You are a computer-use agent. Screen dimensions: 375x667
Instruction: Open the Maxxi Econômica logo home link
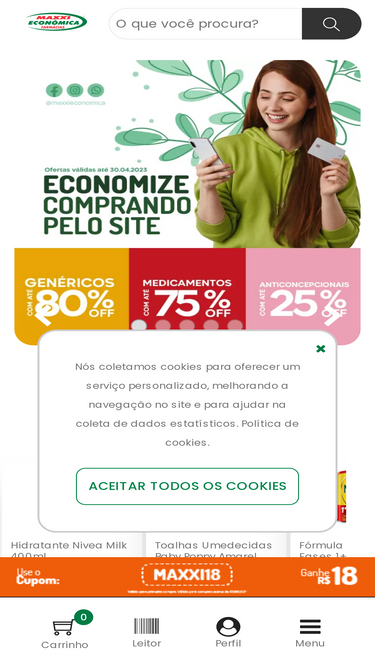click(x=57, y=22)
